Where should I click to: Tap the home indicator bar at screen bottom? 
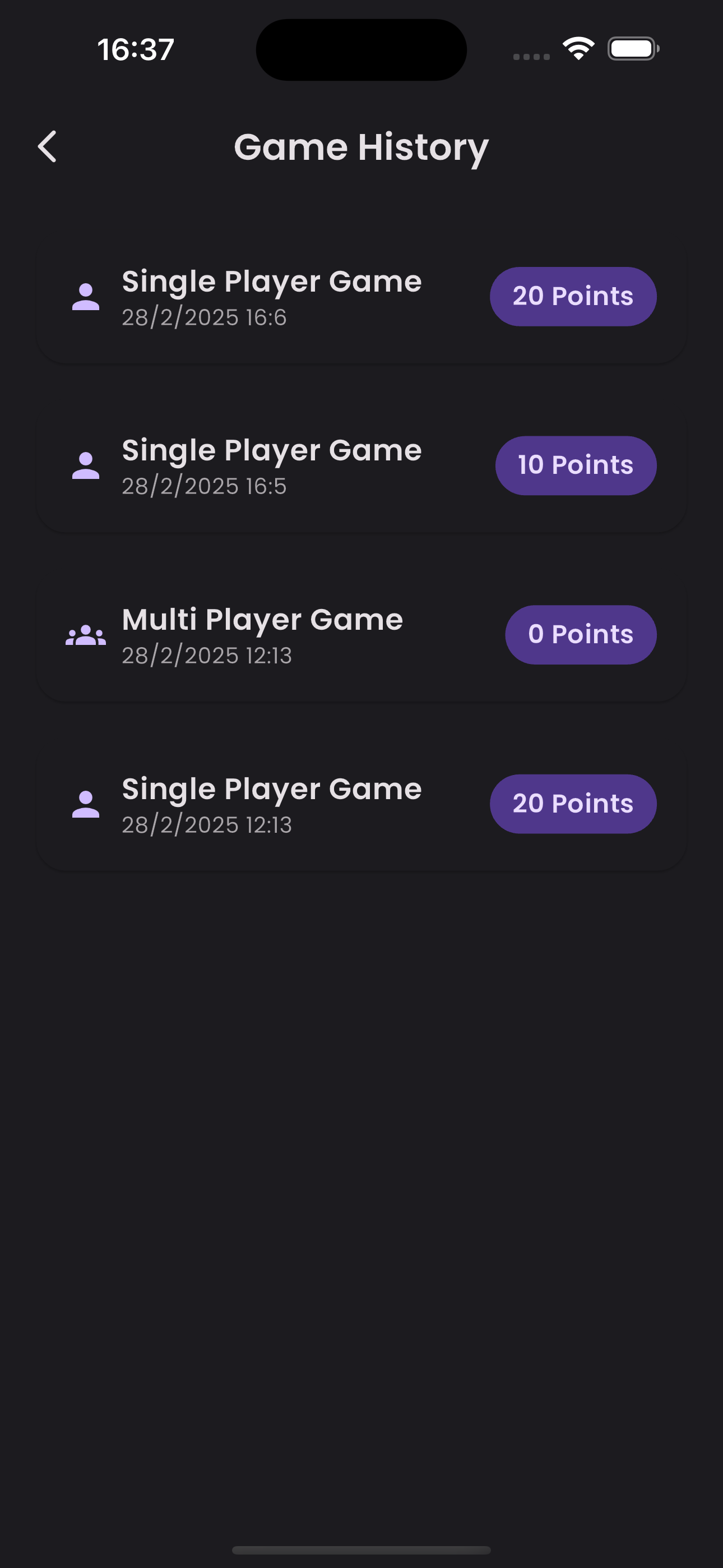coord(361,1548)
